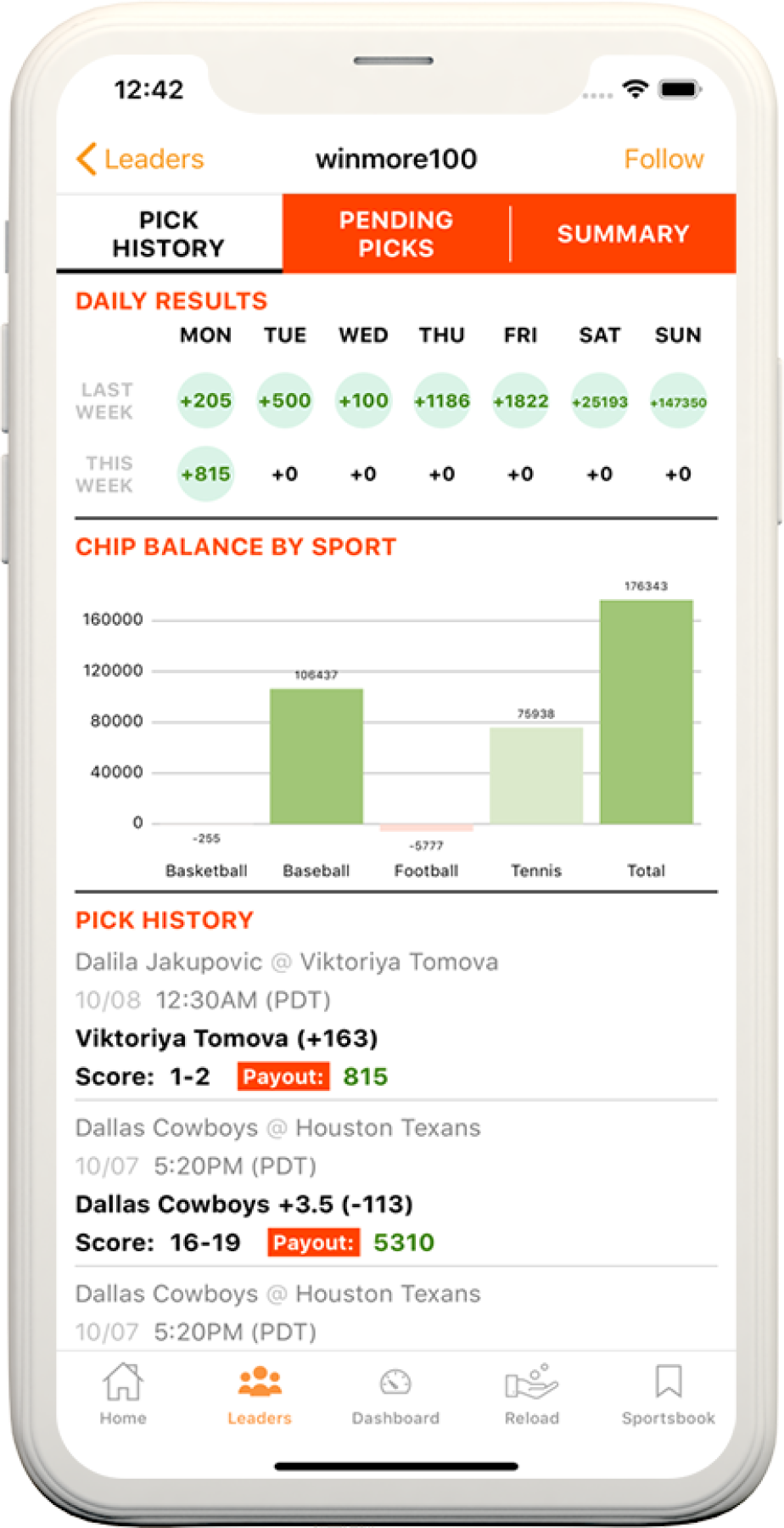Go to the Sportsbook tab
Viewport: 784px width, 1528px height.
pos(669,1395)
